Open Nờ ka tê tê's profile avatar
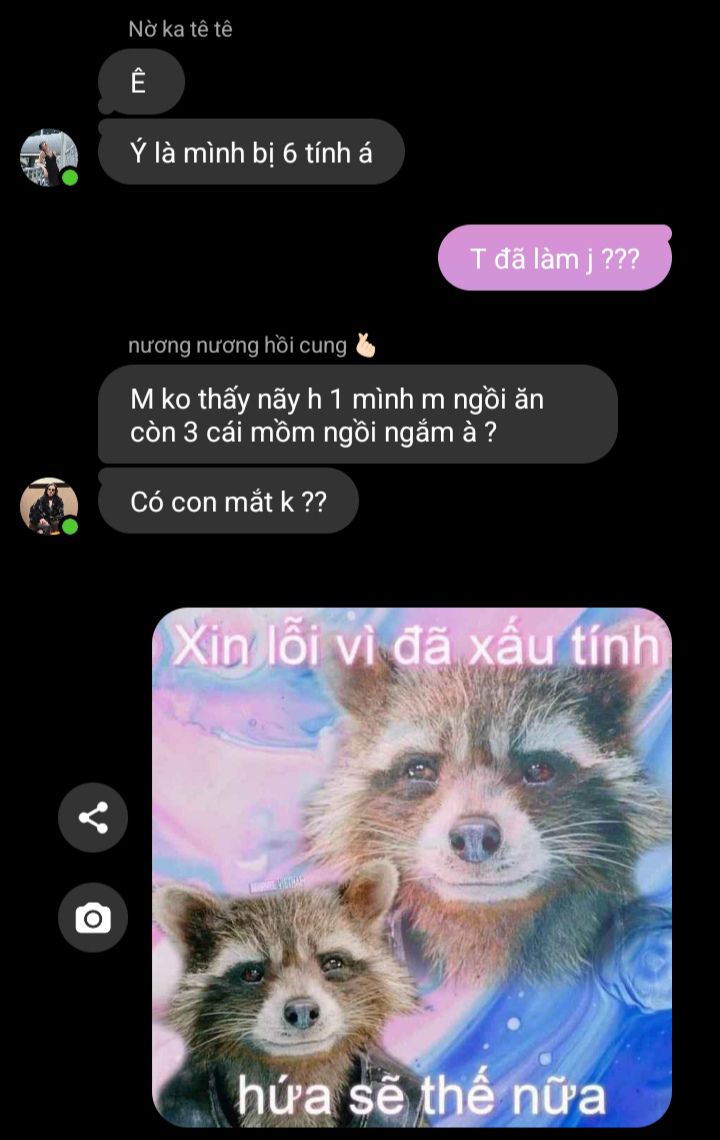This screenshot has height=1140, width=720. click(x=48, y=157)
